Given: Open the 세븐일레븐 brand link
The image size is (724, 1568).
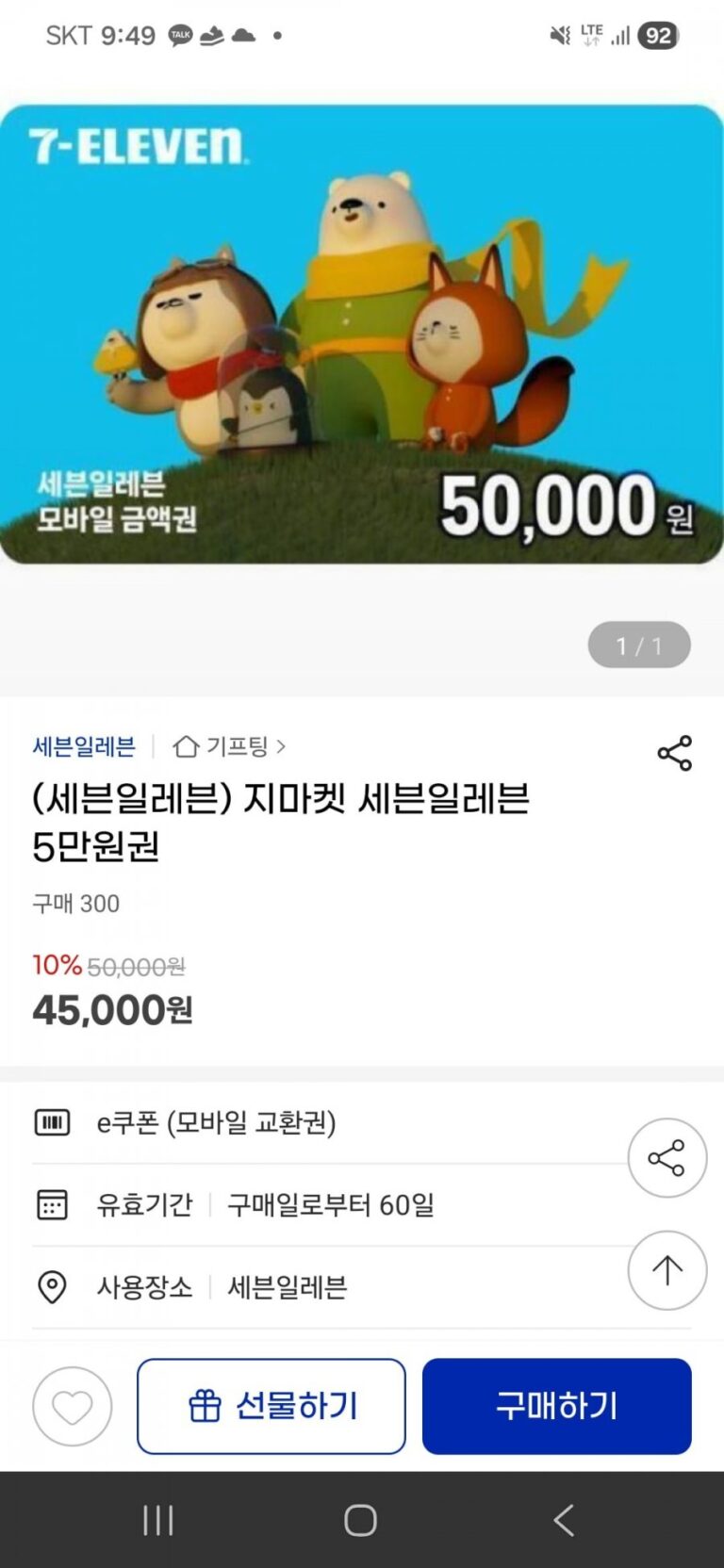Looking at the screenshot, I should [84, 746].
